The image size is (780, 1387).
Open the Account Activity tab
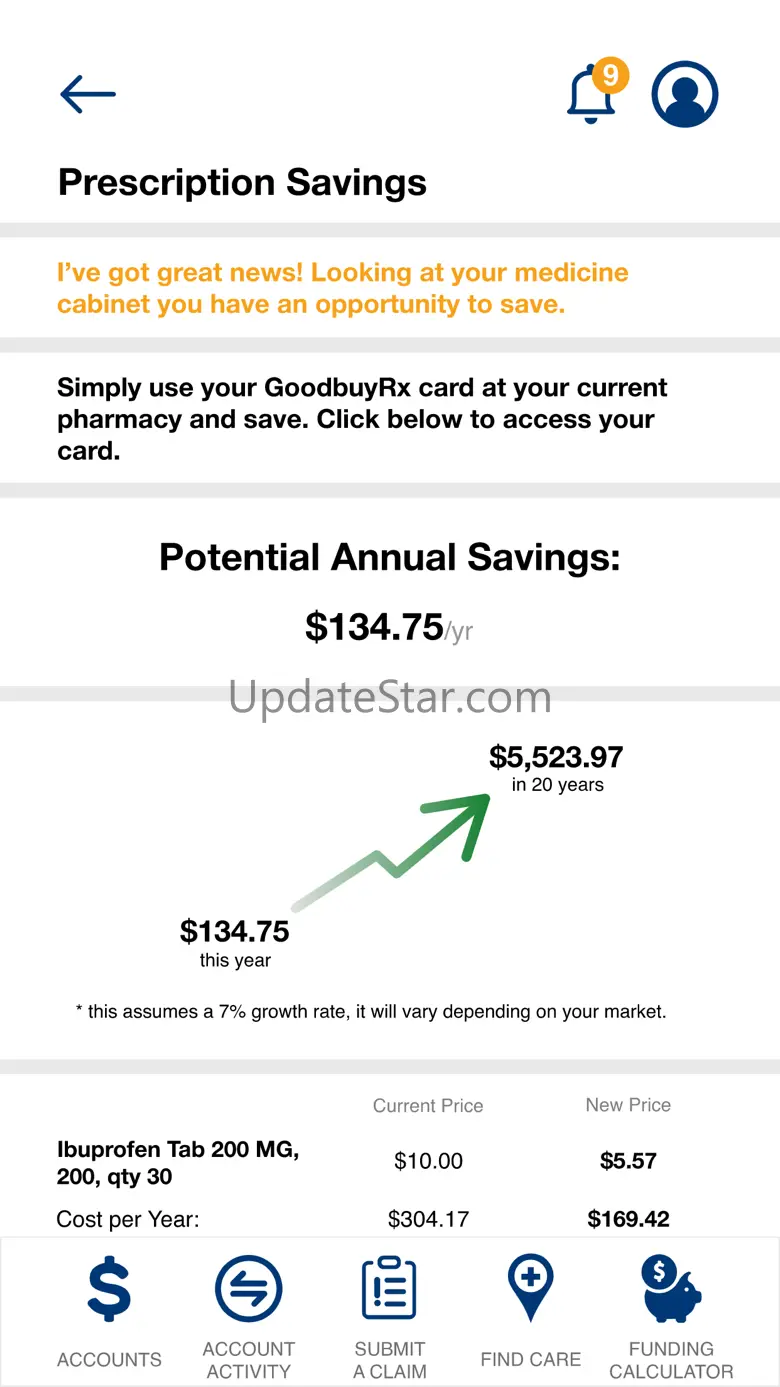pos(249,1313)
